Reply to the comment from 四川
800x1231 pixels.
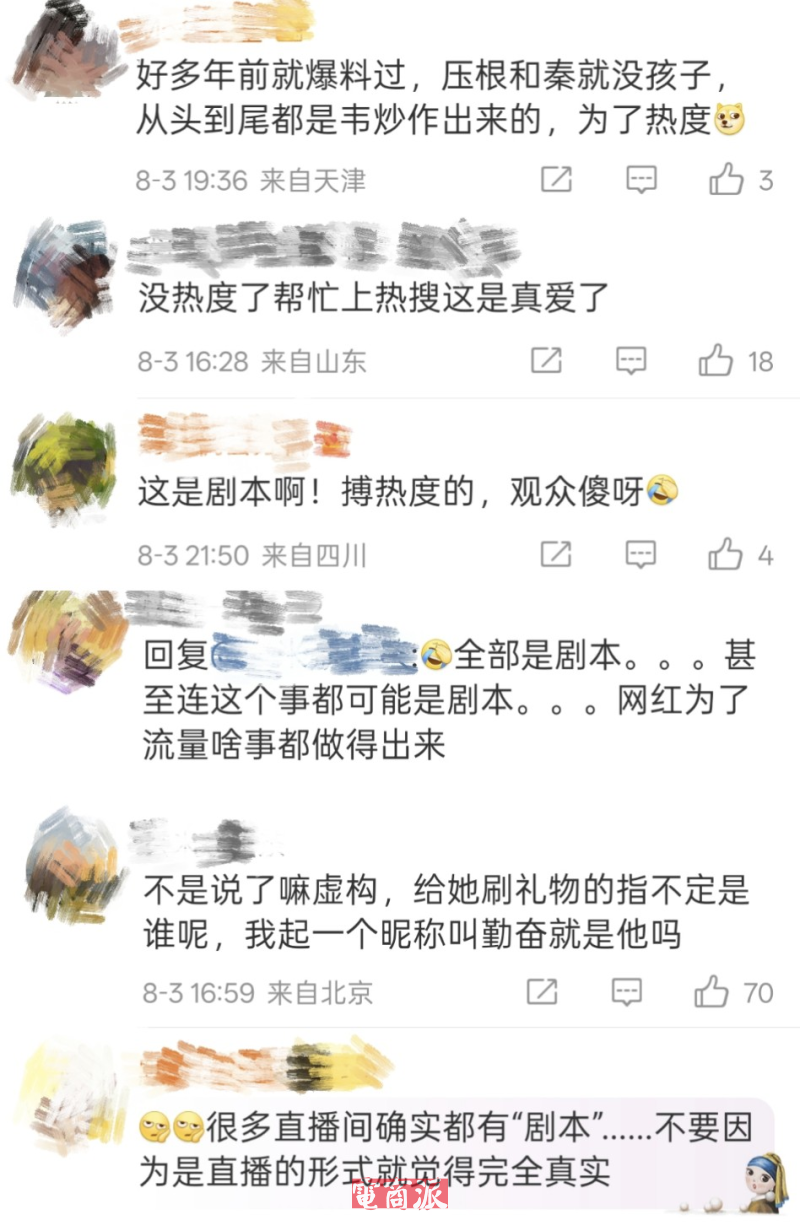[641, 554]
